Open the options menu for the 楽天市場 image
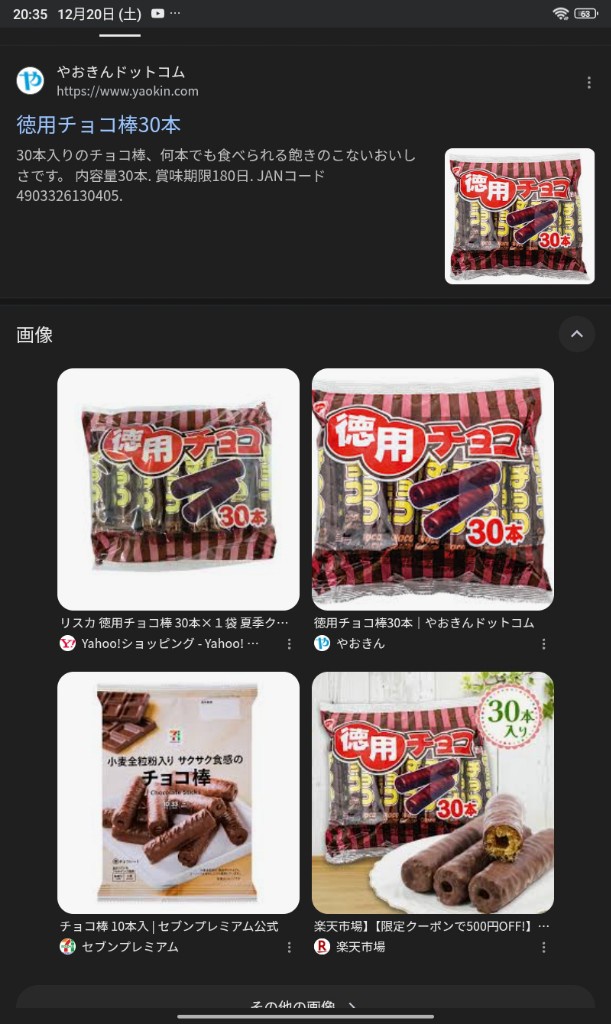This screenshot has height=1024, width=611. 544,947
